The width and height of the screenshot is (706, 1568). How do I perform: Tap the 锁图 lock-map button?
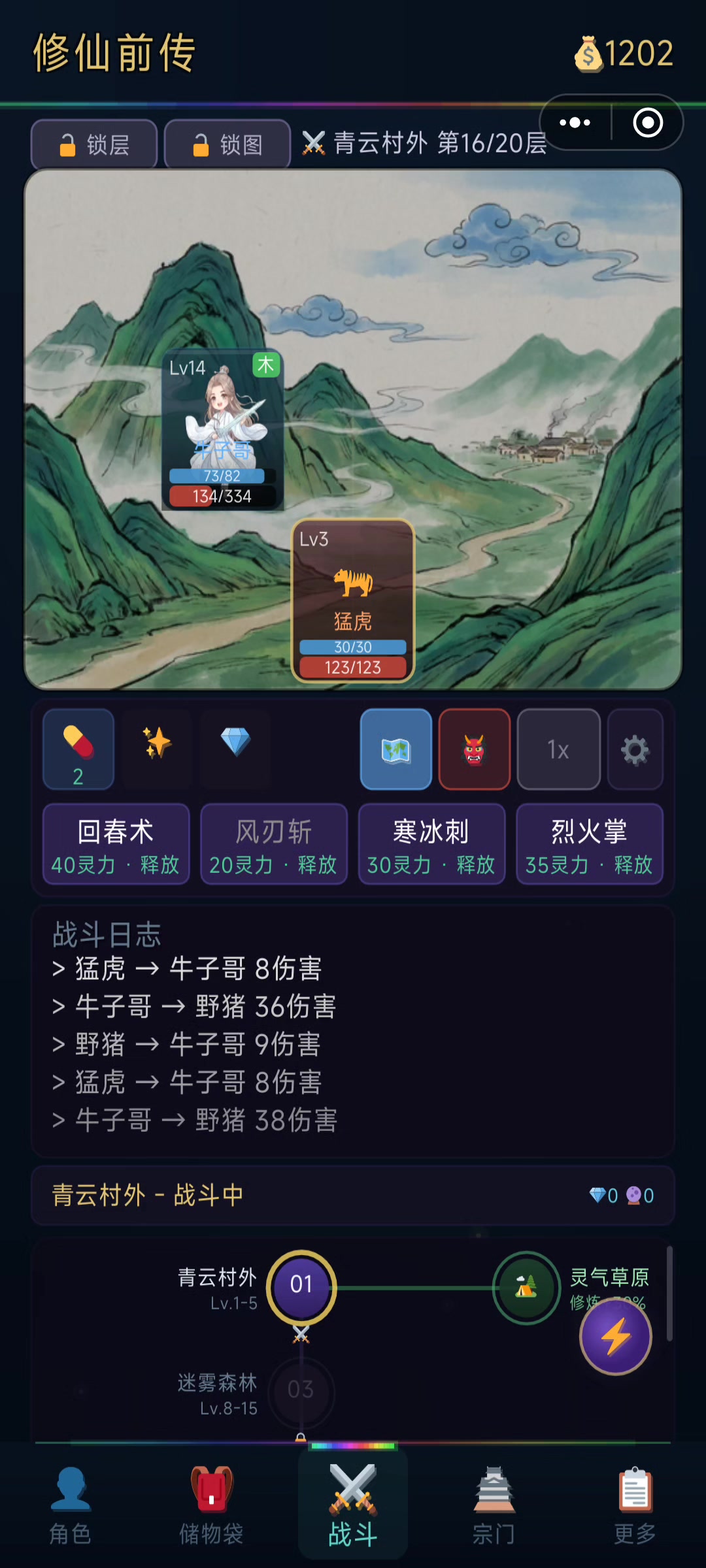[x=227, y=144]
